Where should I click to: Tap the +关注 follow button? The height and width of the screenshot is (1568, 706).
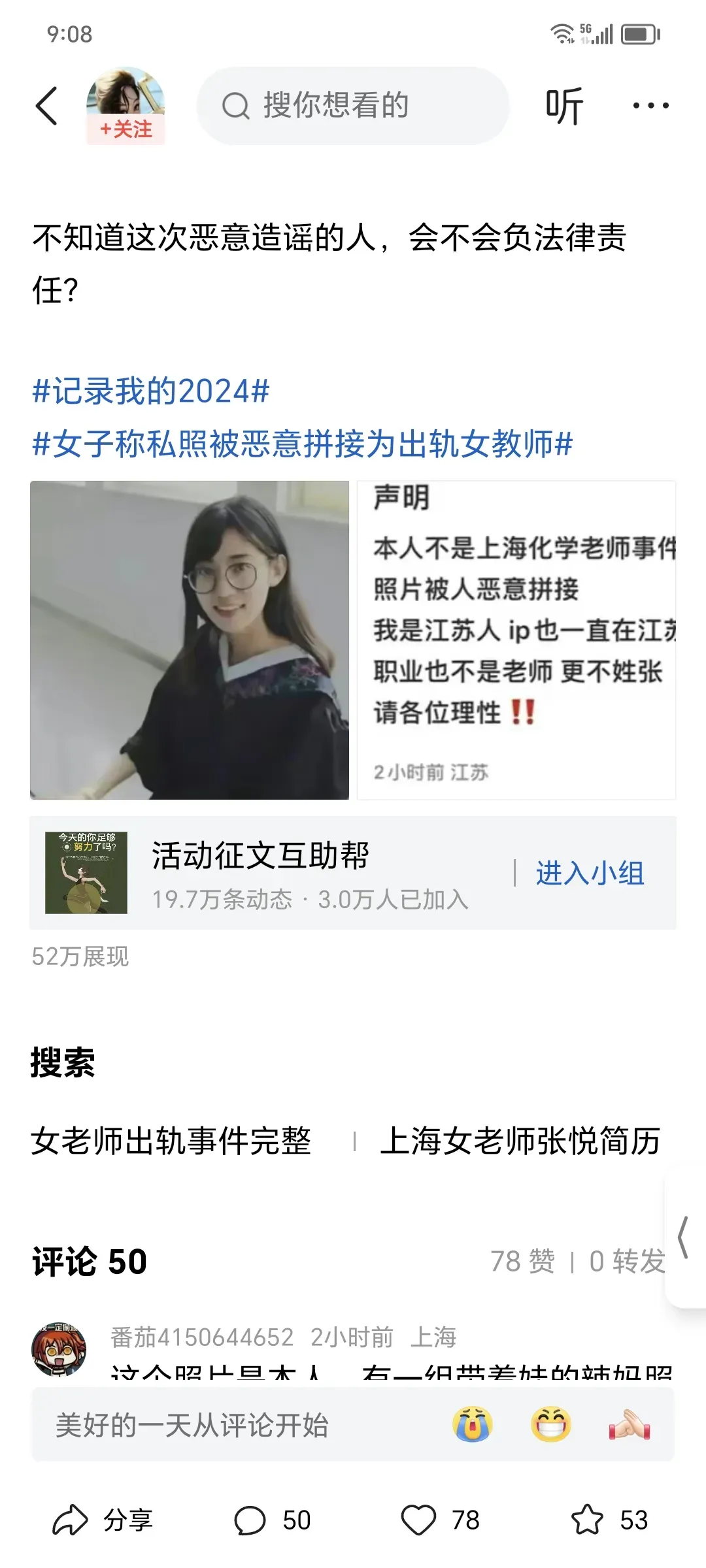pyautogui.click(x=126, y=129)
